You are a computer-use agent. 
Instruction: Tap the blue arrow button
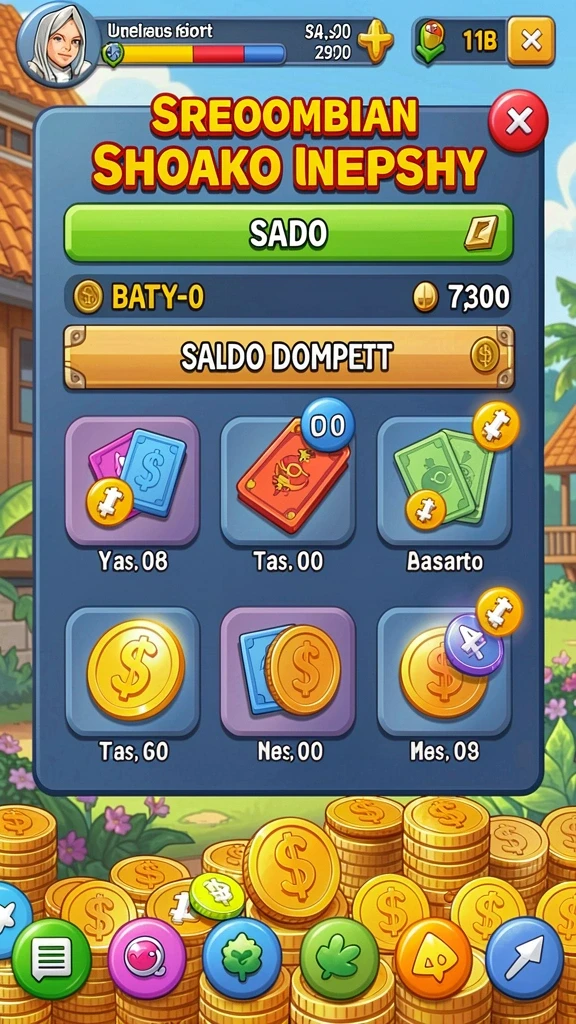pos(524,957)
